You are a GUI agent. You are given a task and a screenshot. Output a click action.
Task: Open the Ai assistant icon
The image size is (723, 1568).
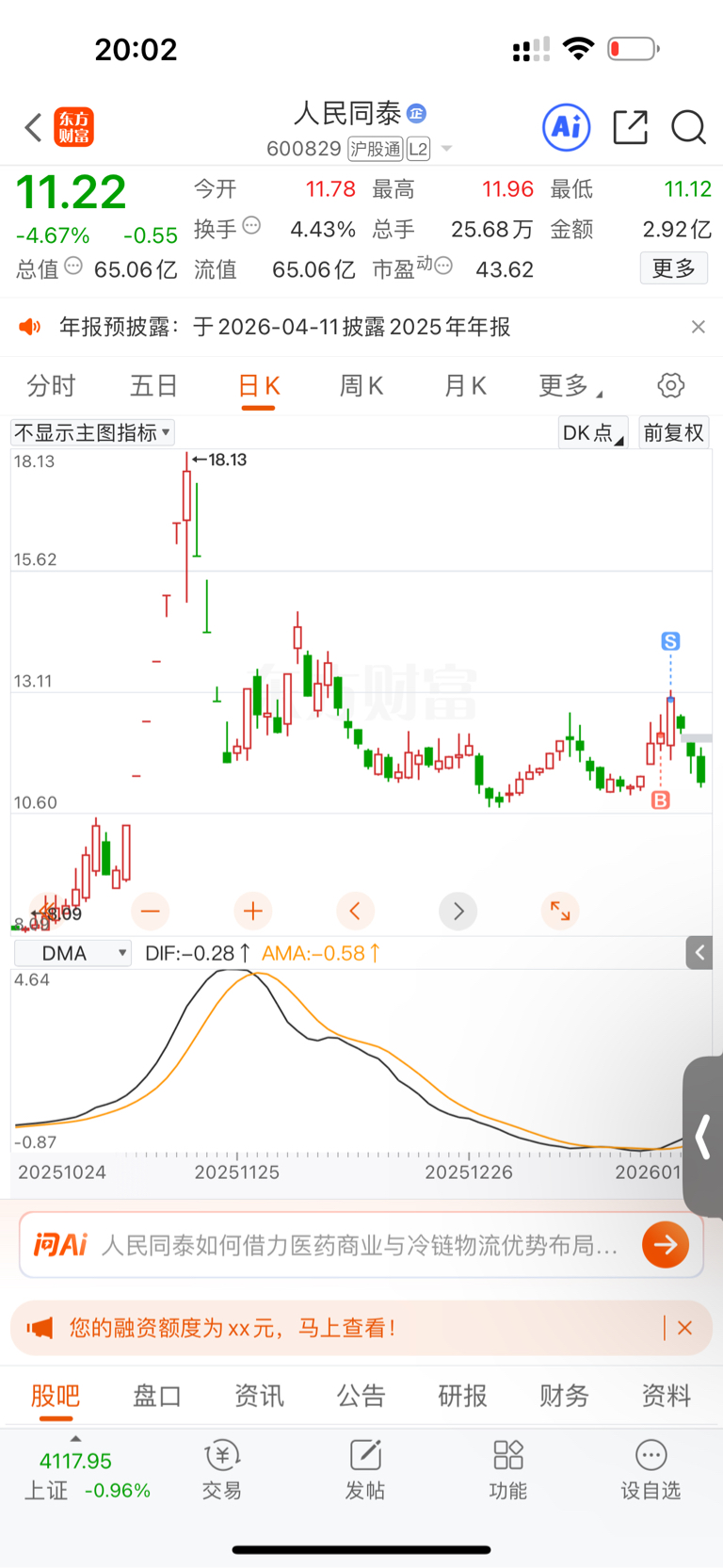pyautogui.click(x=567, y=127)
